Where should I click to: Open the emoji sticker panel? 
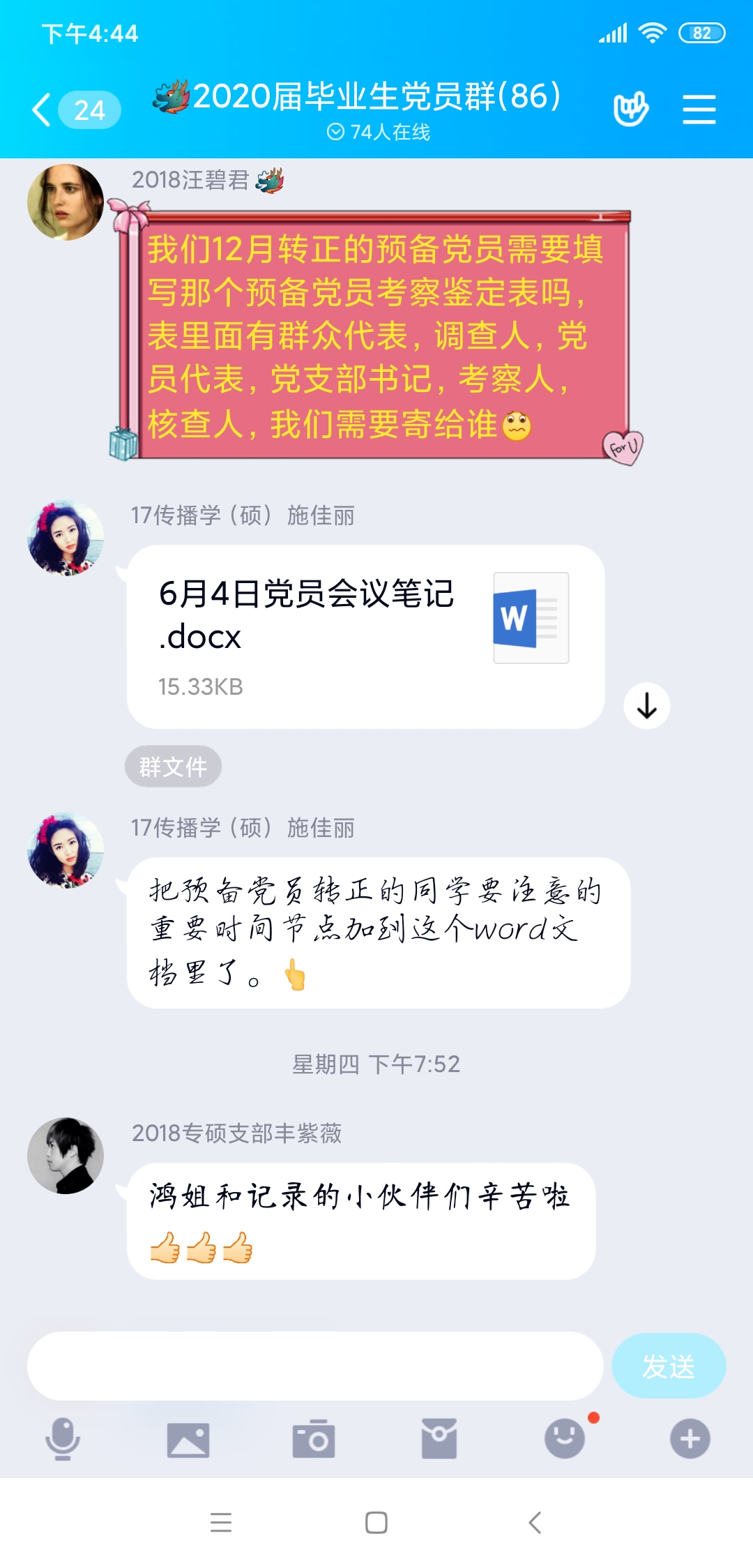point(564,1438)
